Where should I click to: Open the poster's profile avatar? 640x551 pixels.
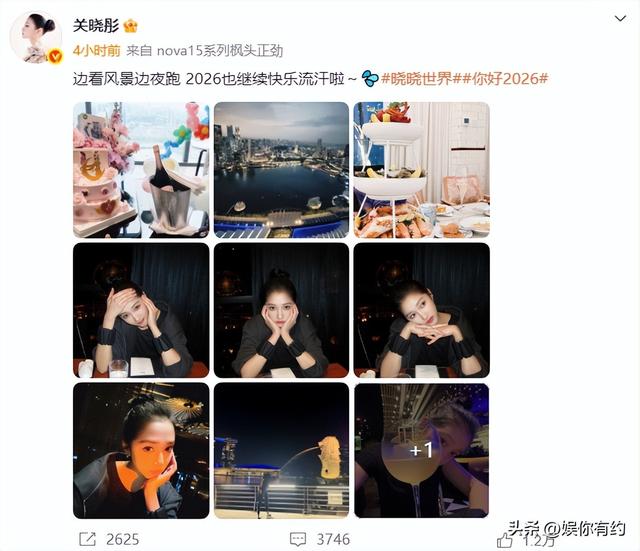(35, 37)
